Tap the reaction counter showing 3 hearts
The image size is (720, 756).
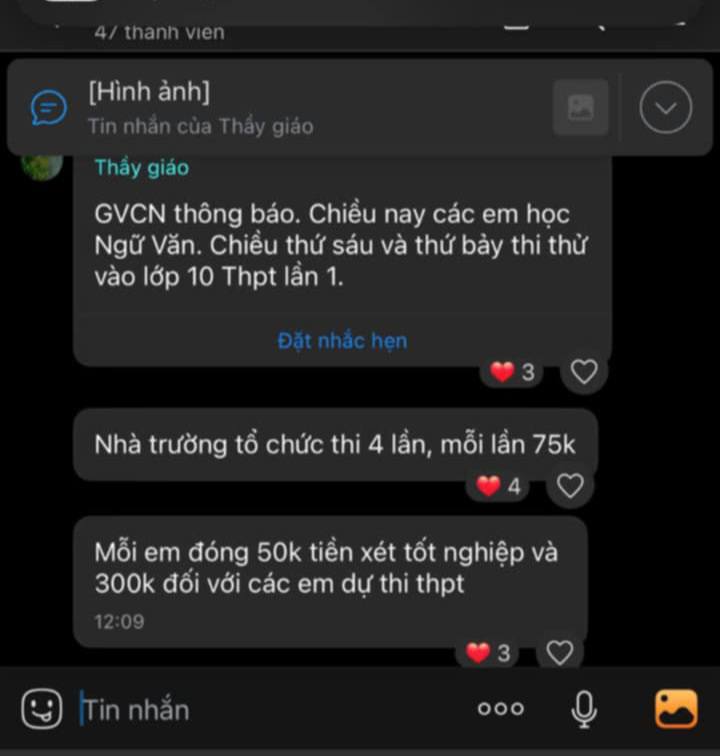tap(508, 370)
